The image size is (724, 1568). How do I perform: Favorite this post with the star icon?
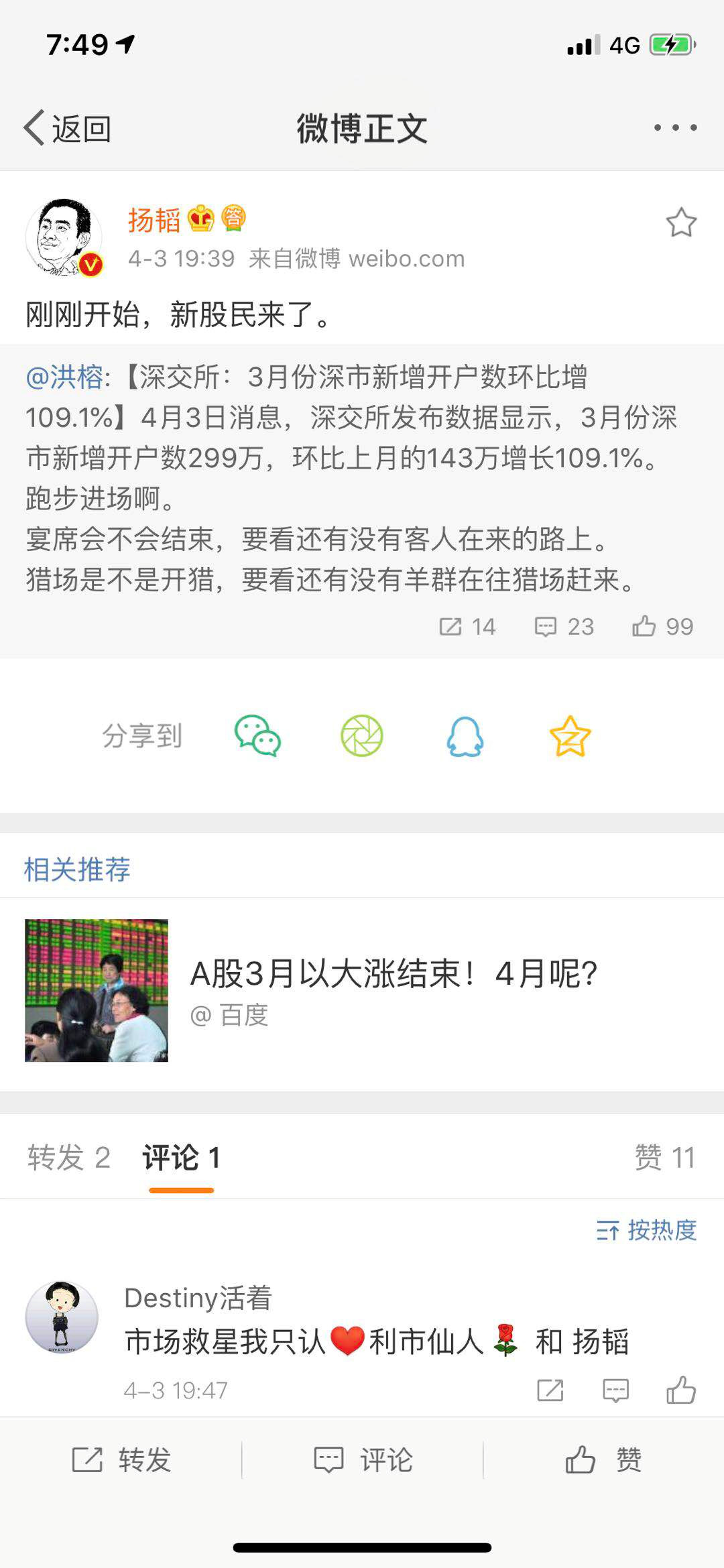click(681, 223)
